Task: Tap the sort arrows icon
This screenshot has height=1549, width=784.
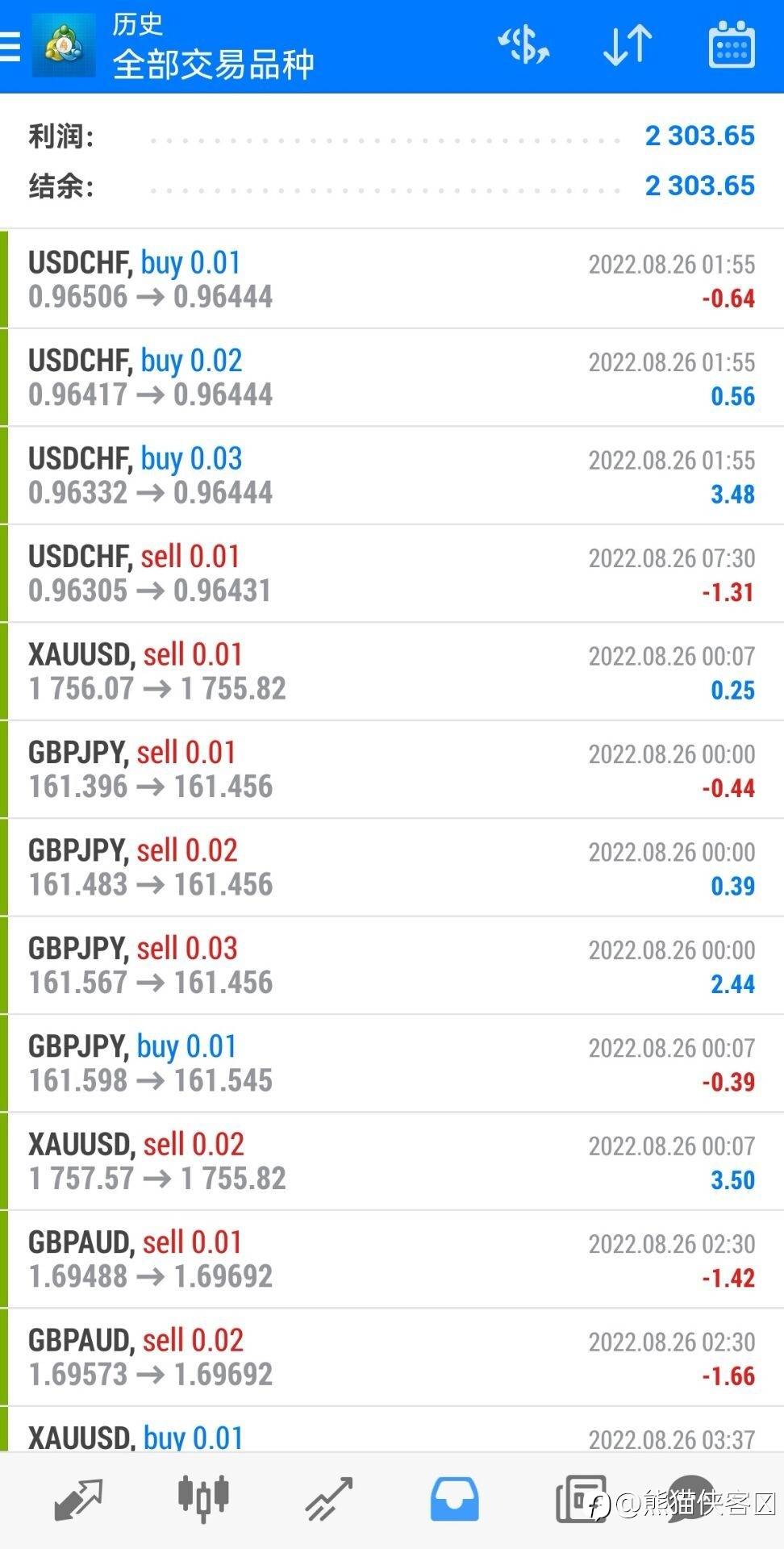Action: [628, 45]
